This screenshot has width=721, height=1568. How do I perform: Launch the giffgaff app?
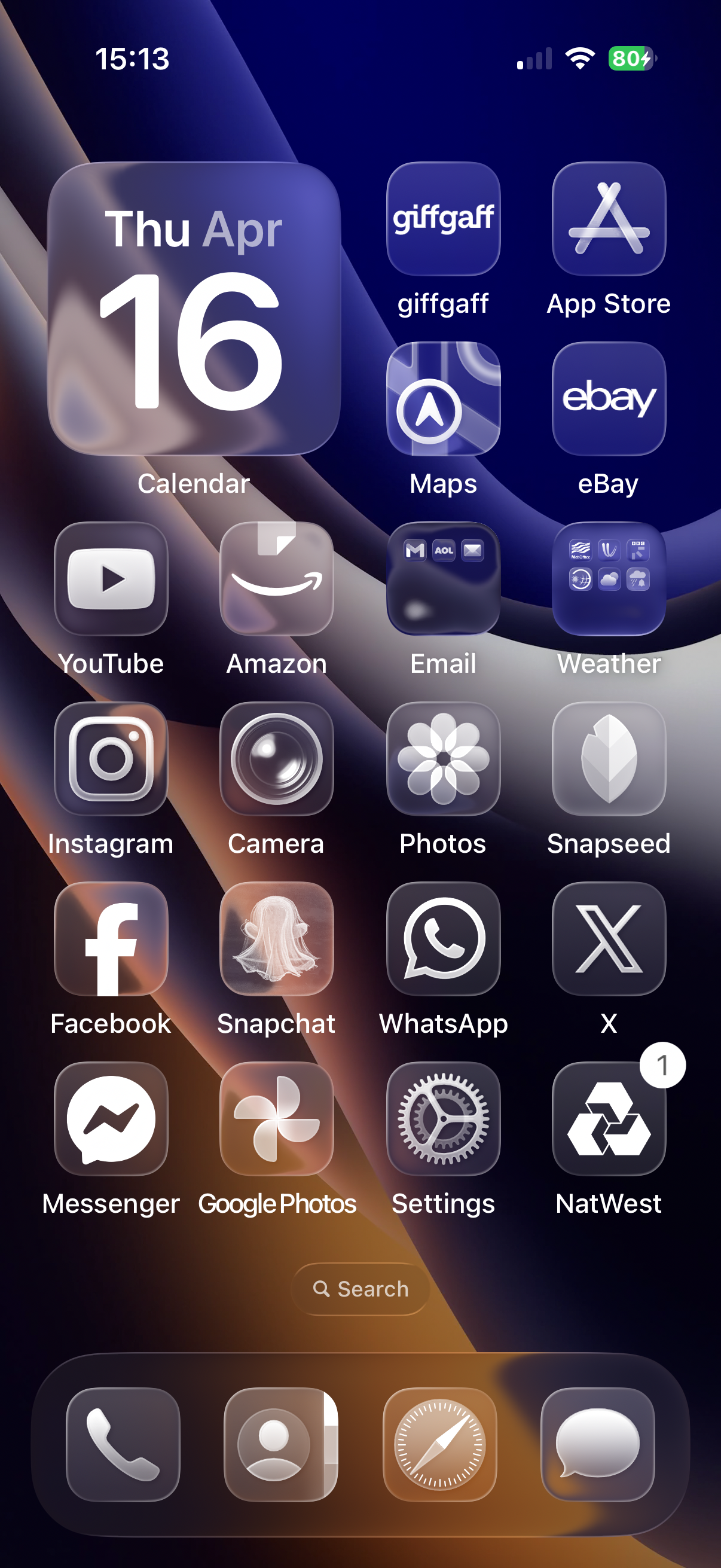(443, 218)
